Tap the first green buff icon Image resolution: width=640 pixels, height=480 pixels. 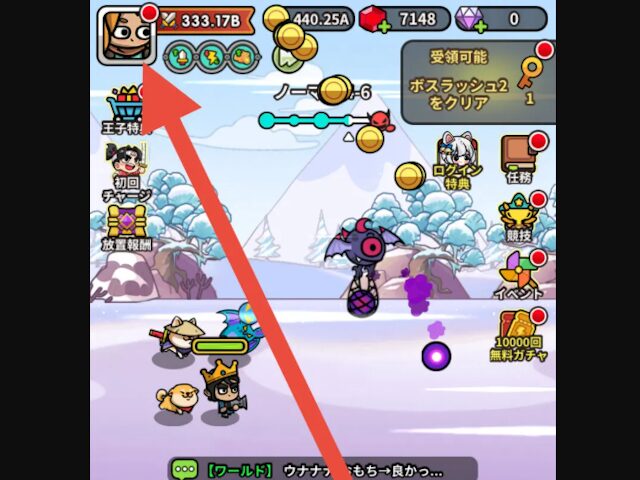click(179, 55)
